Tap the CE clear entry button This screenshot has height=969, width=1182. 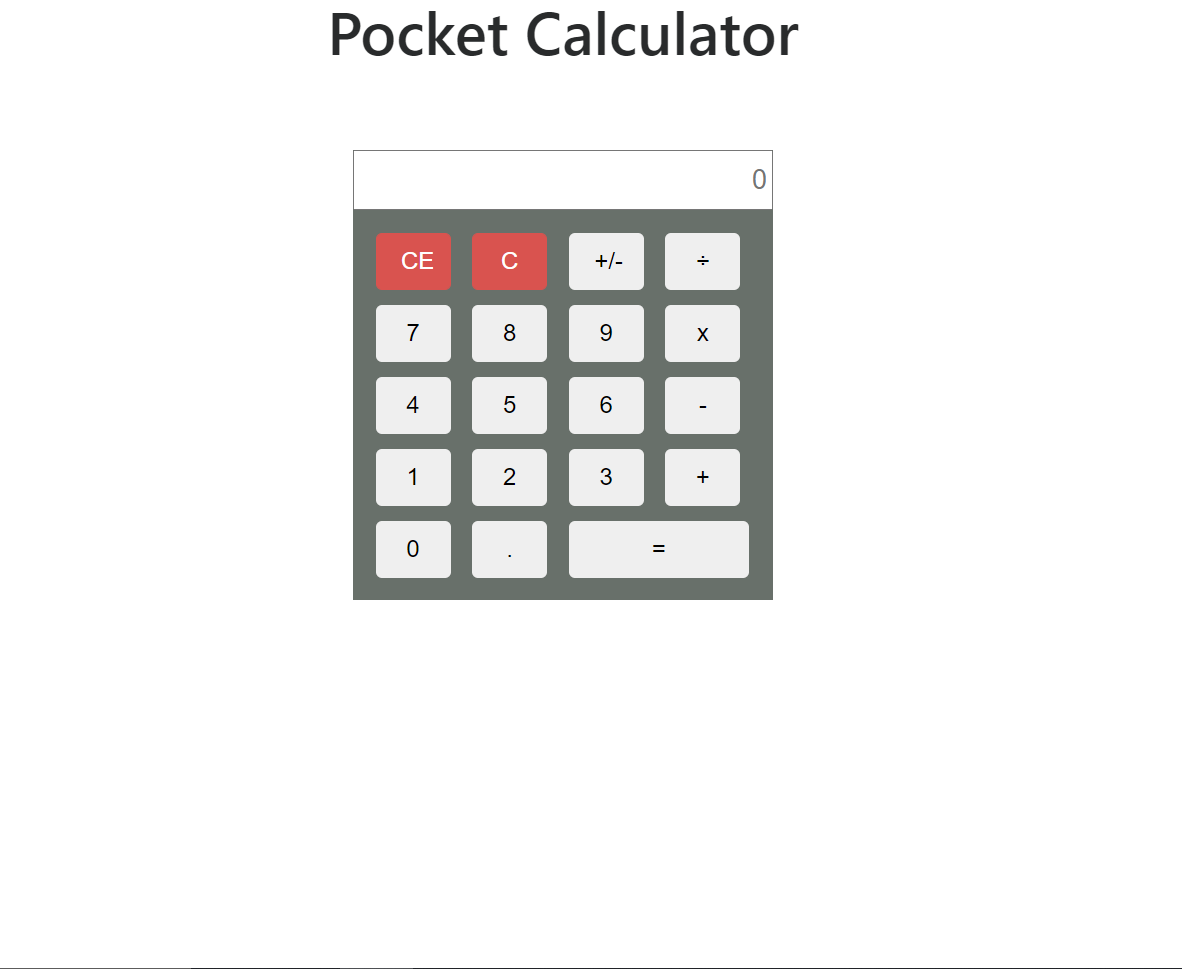click(413, 261)
